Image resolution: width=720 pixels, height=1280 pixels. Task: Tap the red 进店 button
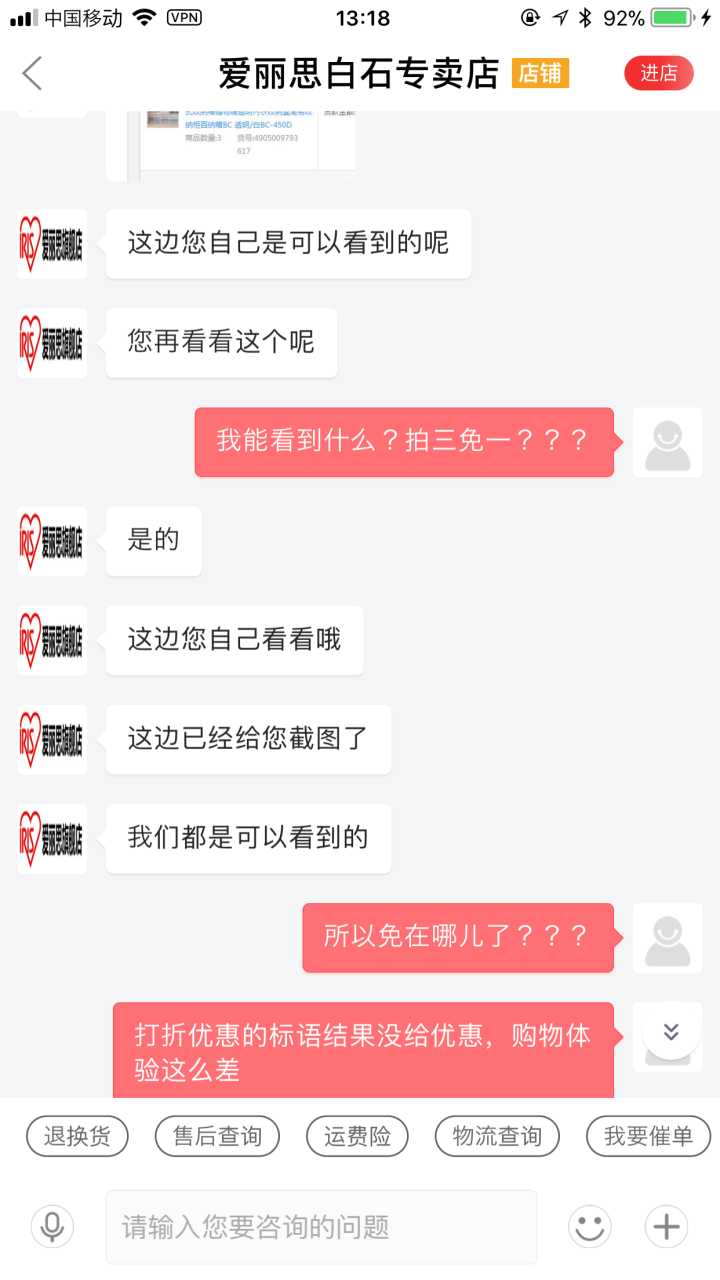658,73
